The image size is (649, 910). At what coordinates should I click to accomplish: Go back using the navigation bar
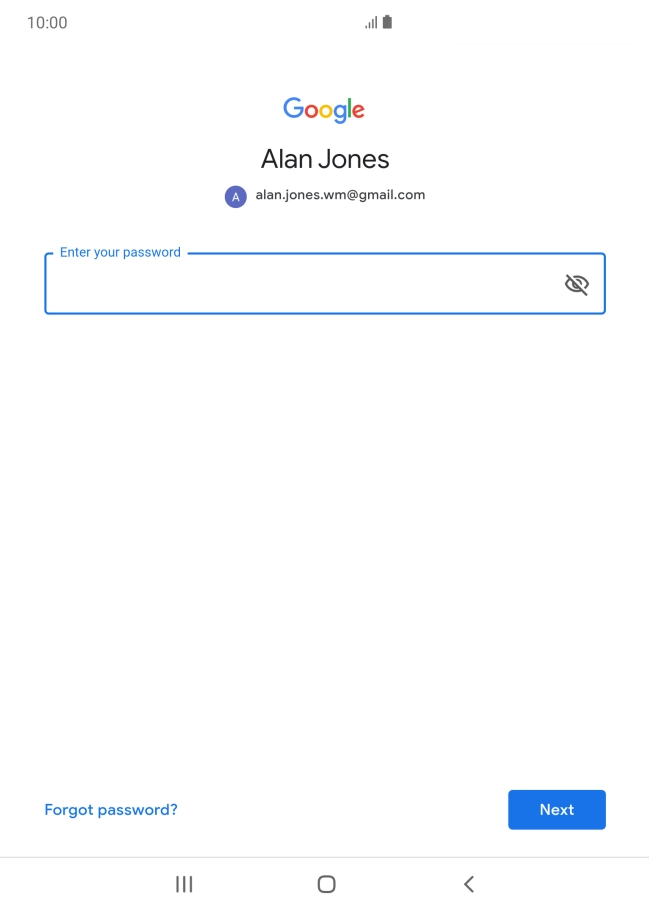(x=468, y=884)
